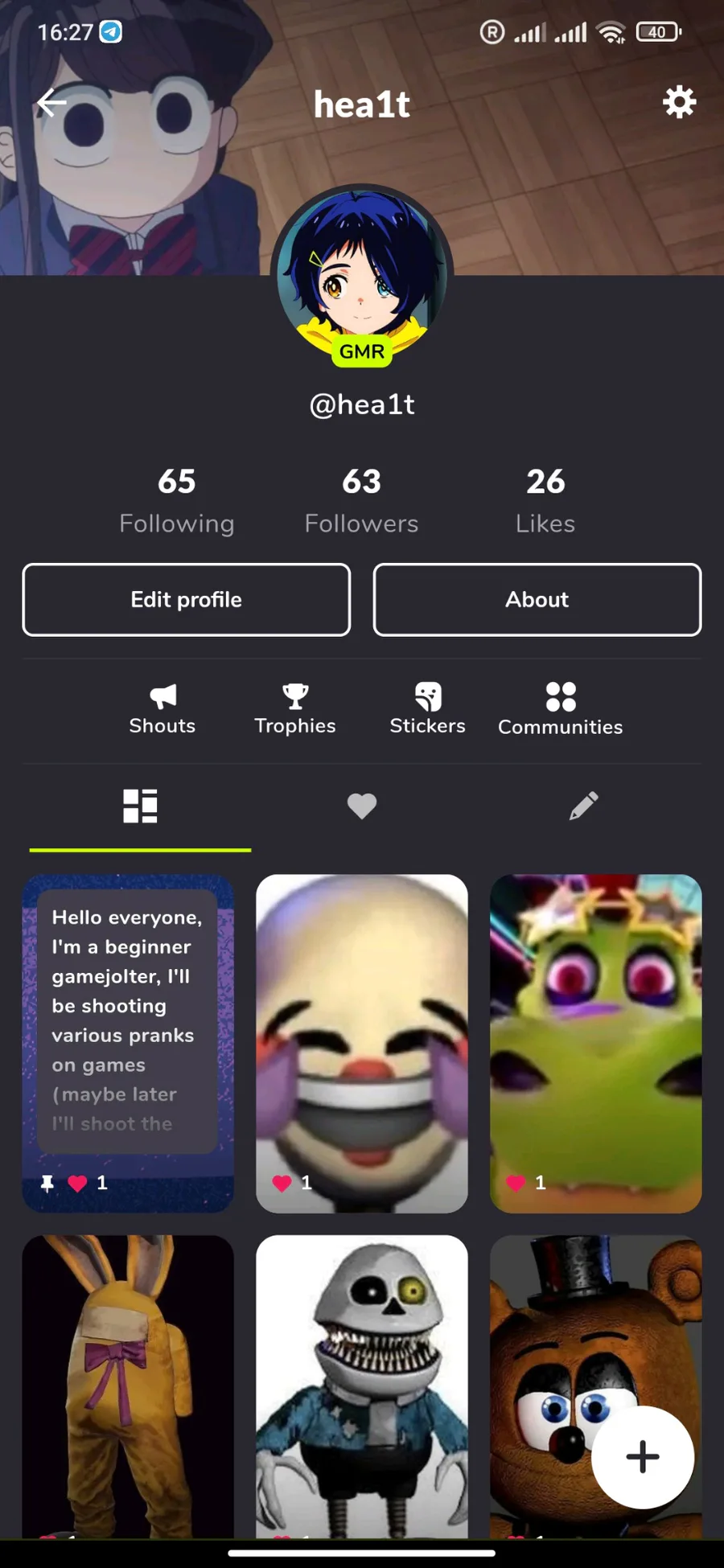Viewport: 724px width, 1568px height.
Task: Open the laughing clown face post
Action: [x=362, y=1043]
